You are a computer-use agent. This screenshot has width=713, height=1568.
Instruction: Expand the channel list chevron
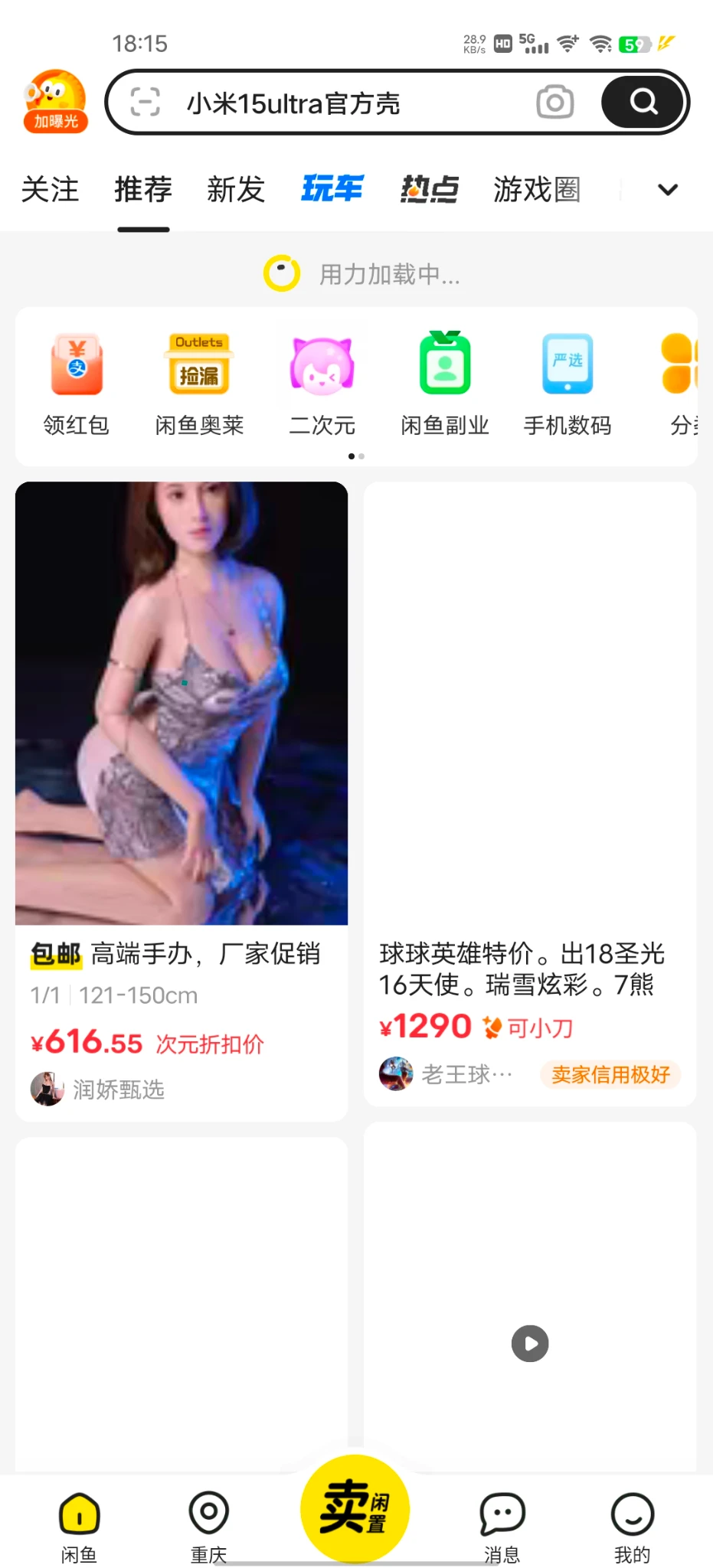[668, 190]
